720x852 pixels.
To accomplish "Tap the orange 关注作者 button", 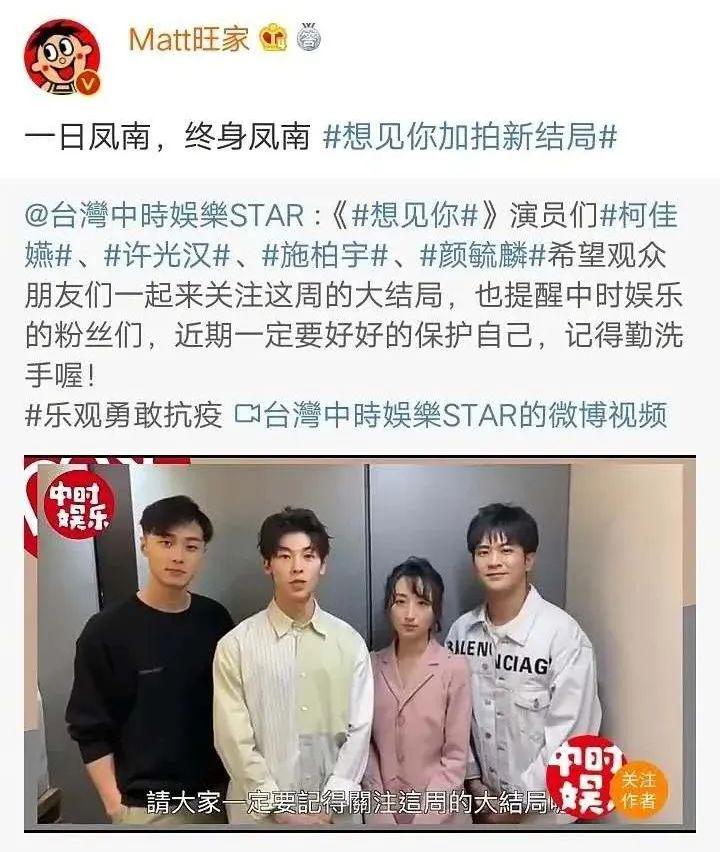I will pyautogui.click(x=637, y=789).
